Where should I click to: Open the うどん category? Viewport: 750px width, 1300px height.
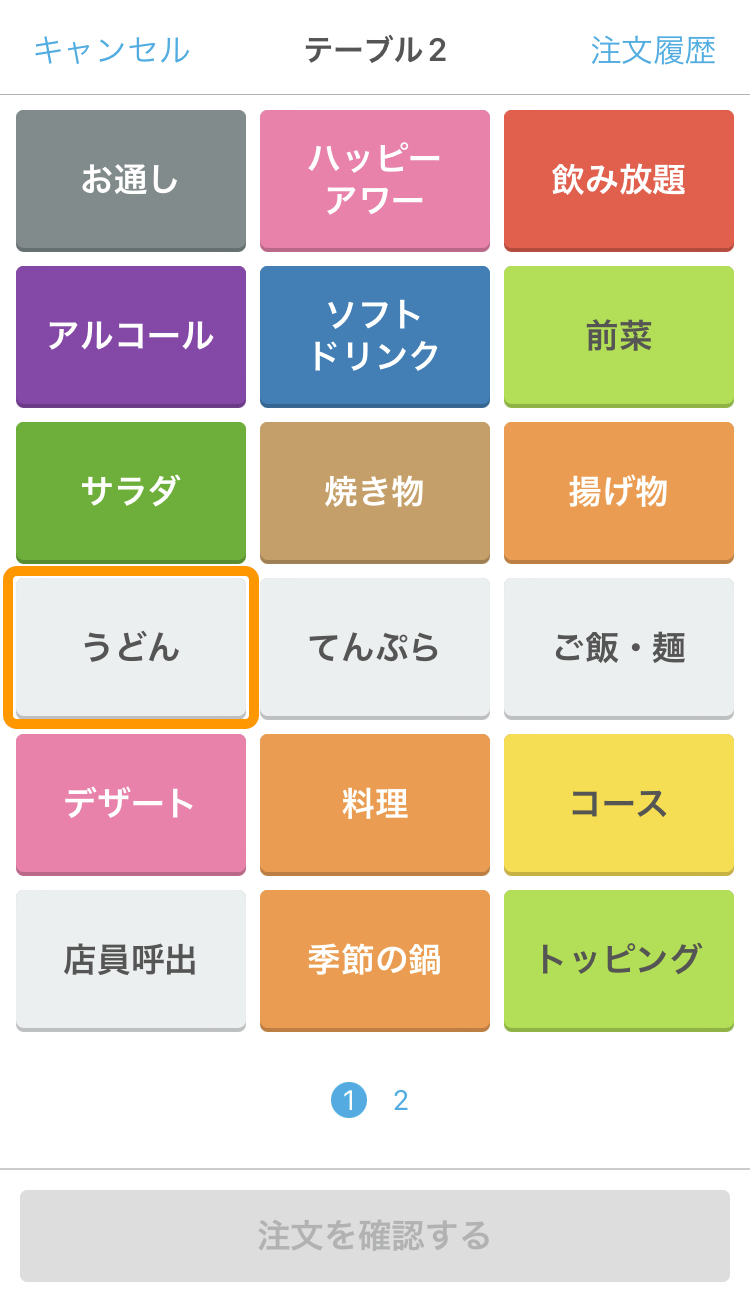coord(131,648)
